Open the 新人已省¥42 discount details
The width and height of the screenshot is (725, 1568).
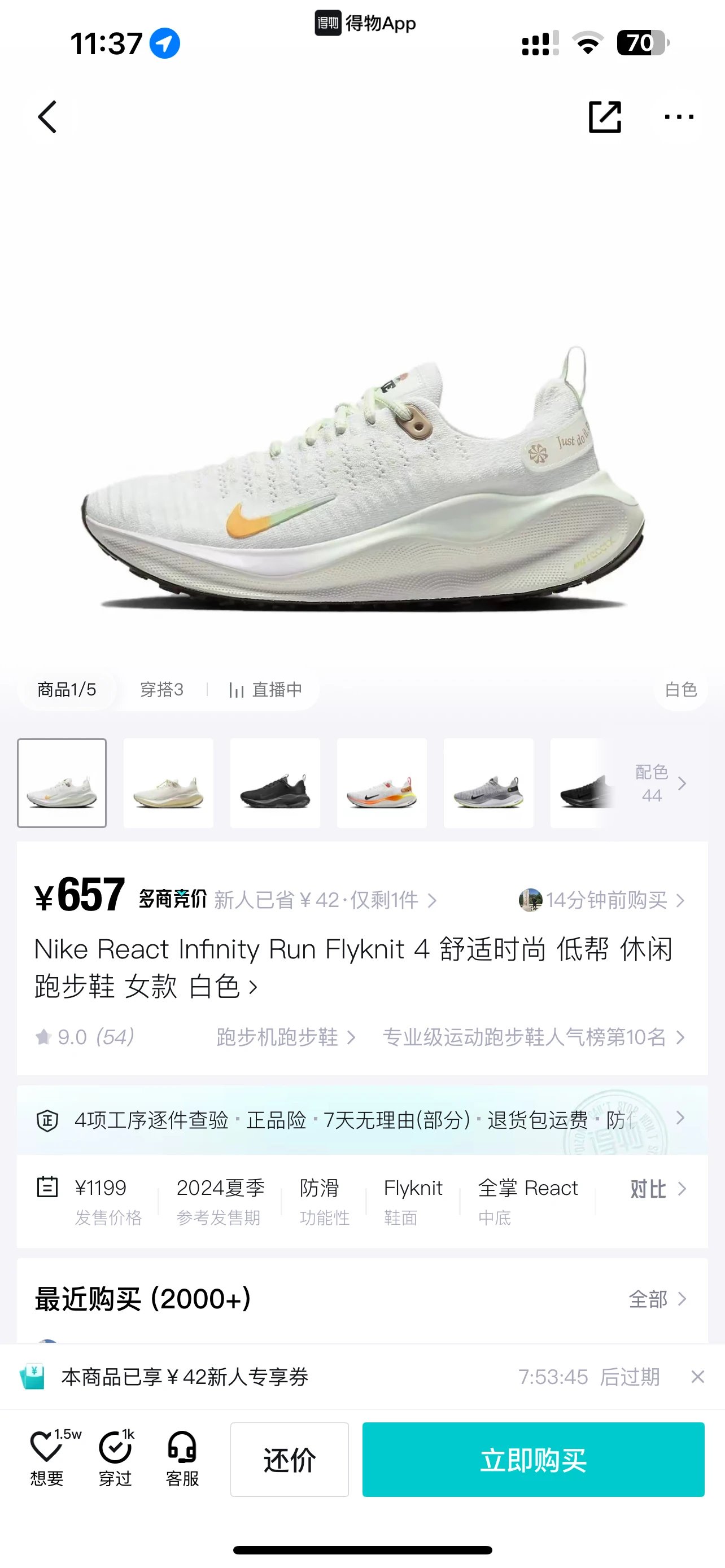[x=325, y=900]
